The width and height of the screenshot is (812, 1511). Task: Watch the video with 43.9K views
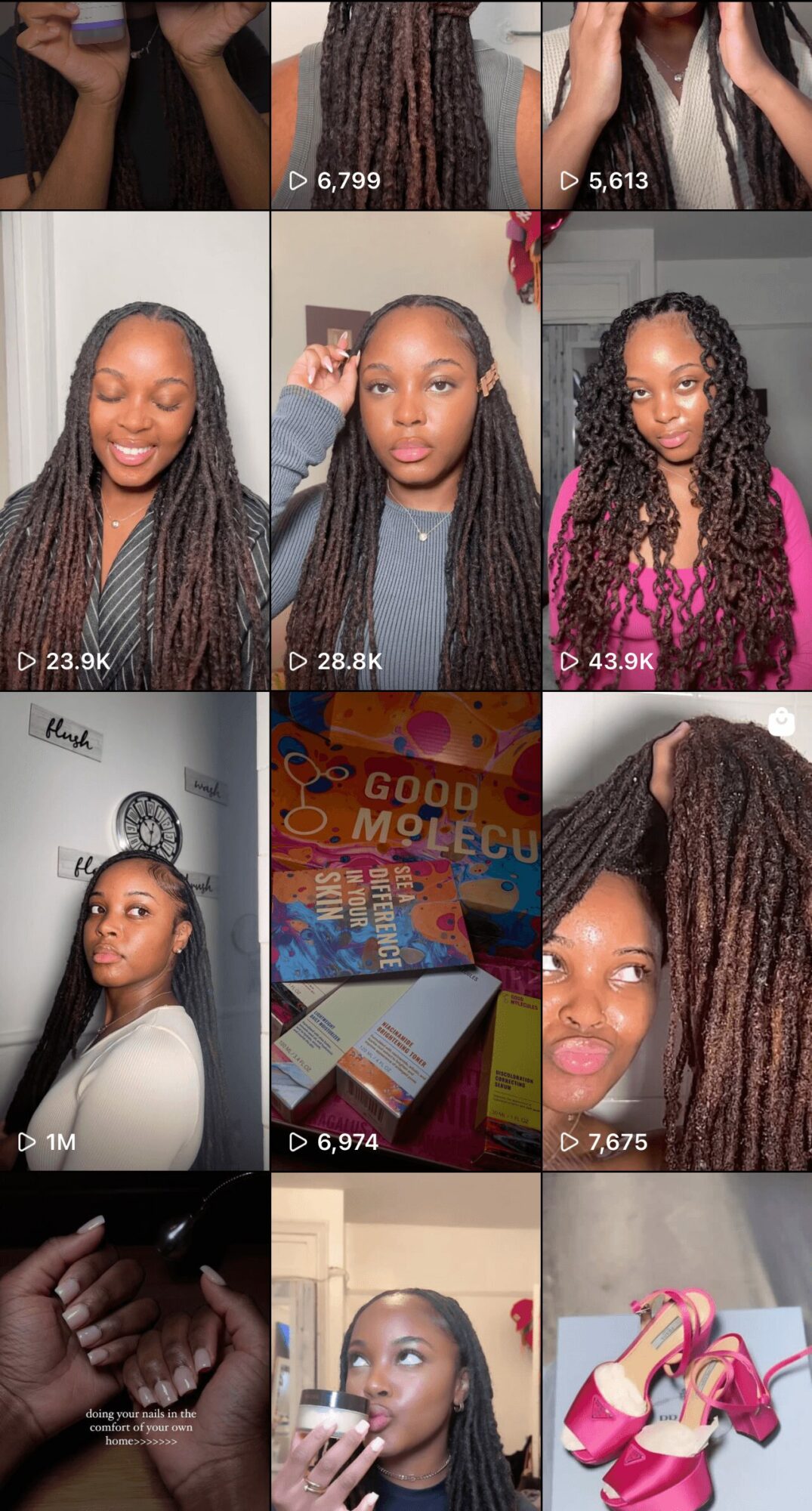[x=677, y=451]
